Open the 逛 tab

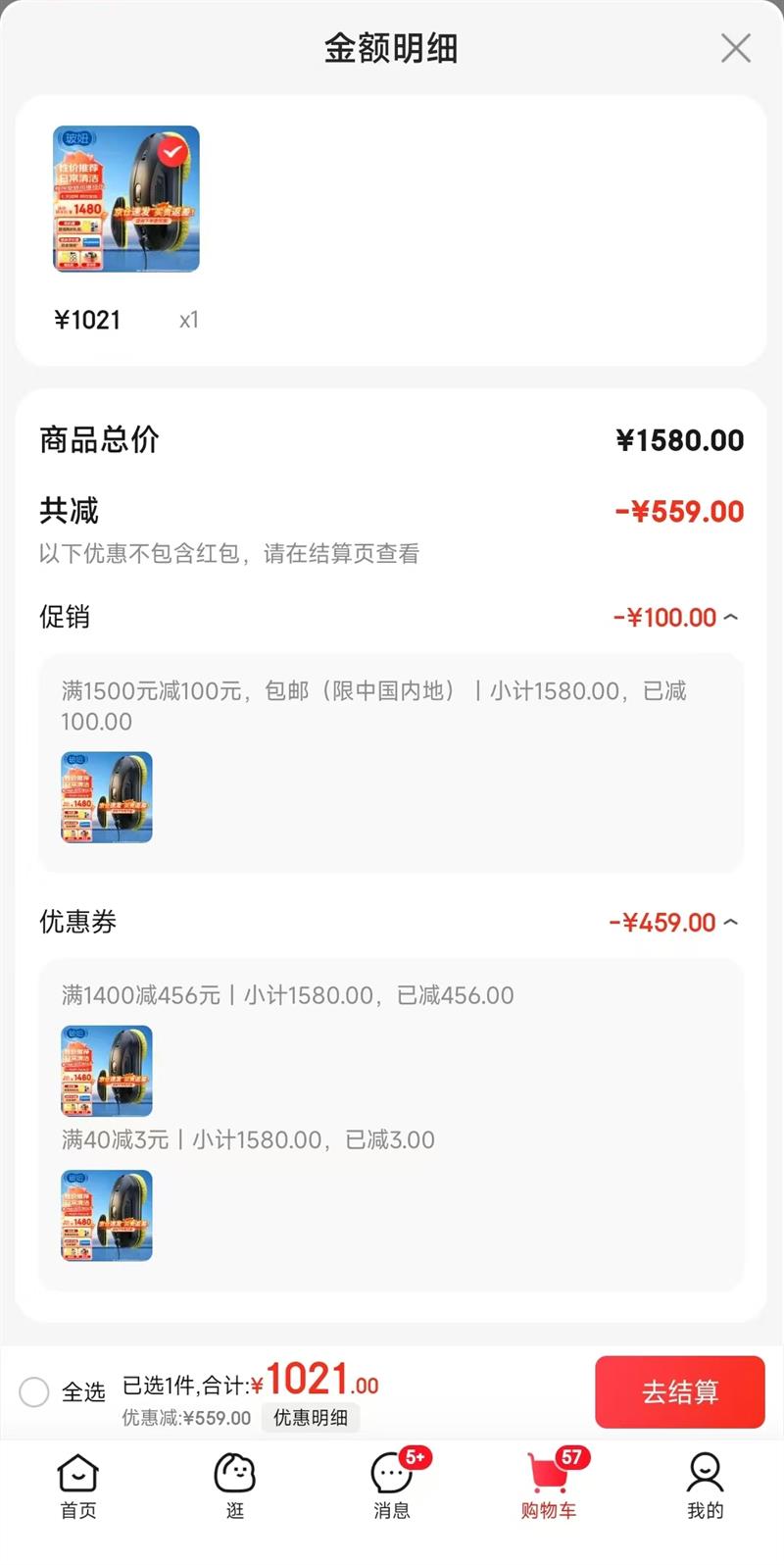[235, 1486]
